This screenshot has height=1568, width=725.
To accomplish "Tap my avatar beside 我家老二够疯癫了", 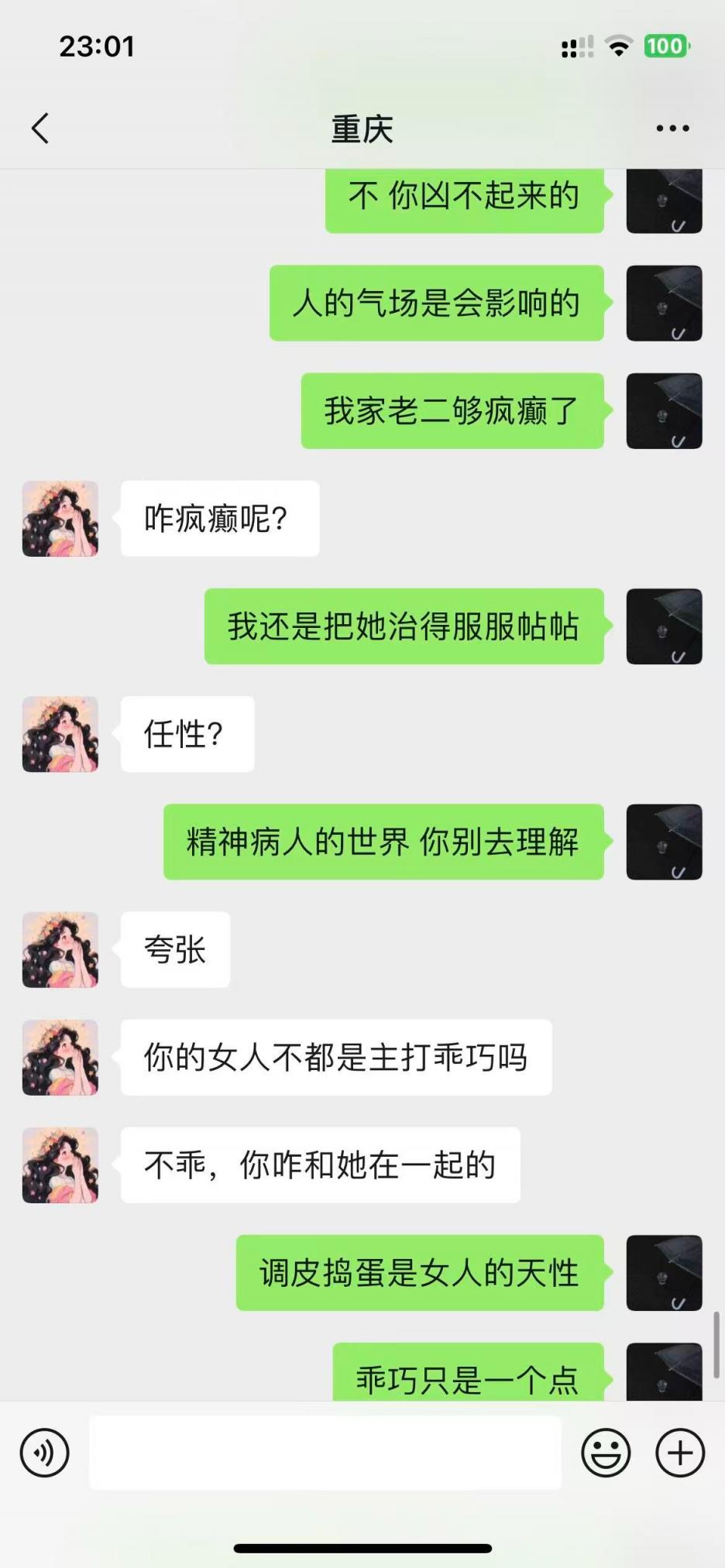I will click(664, 411).
